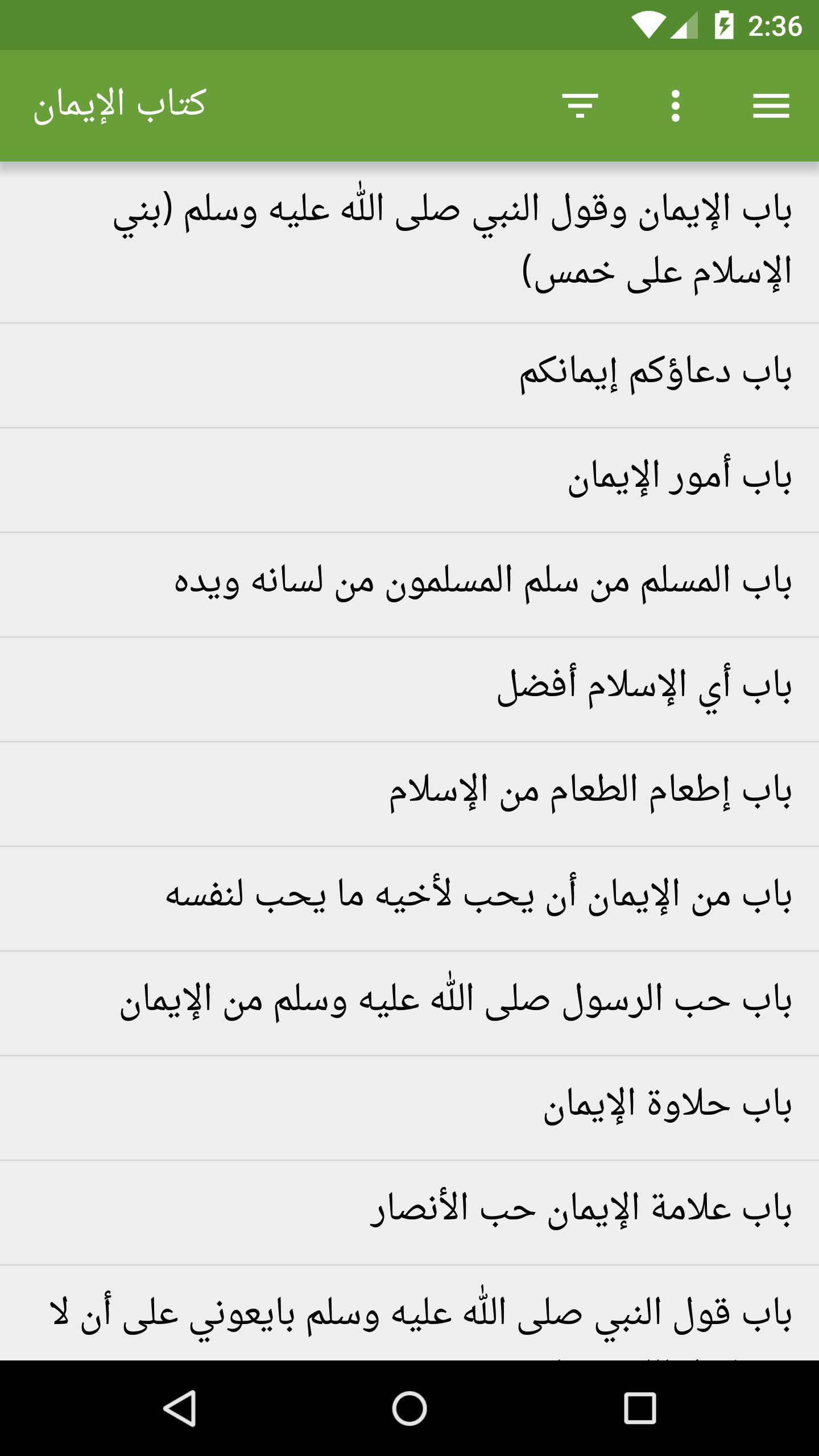Open chapter باب حلاوة الإيمان
The width and height of the screenshot is (819, 1456).
coord(409,1108)
